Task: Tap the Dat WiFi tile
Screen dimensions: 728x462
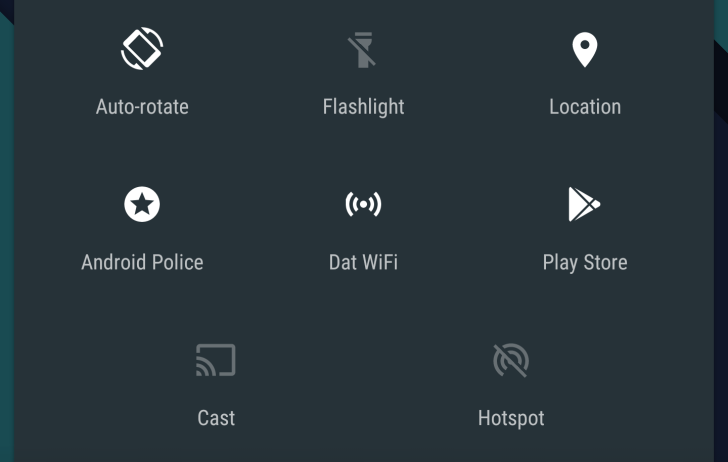Action: tap(363, 206)
